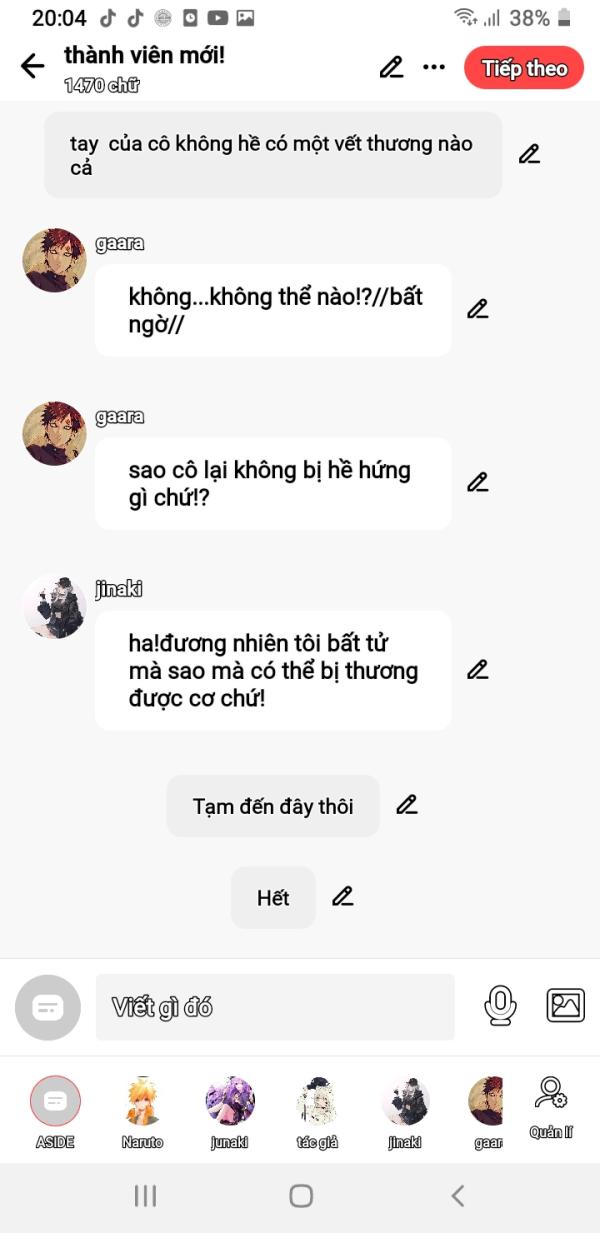Edit the "Hết" aside message
The width and height of the screenshot is (600, 1233).
click(343, 897)
